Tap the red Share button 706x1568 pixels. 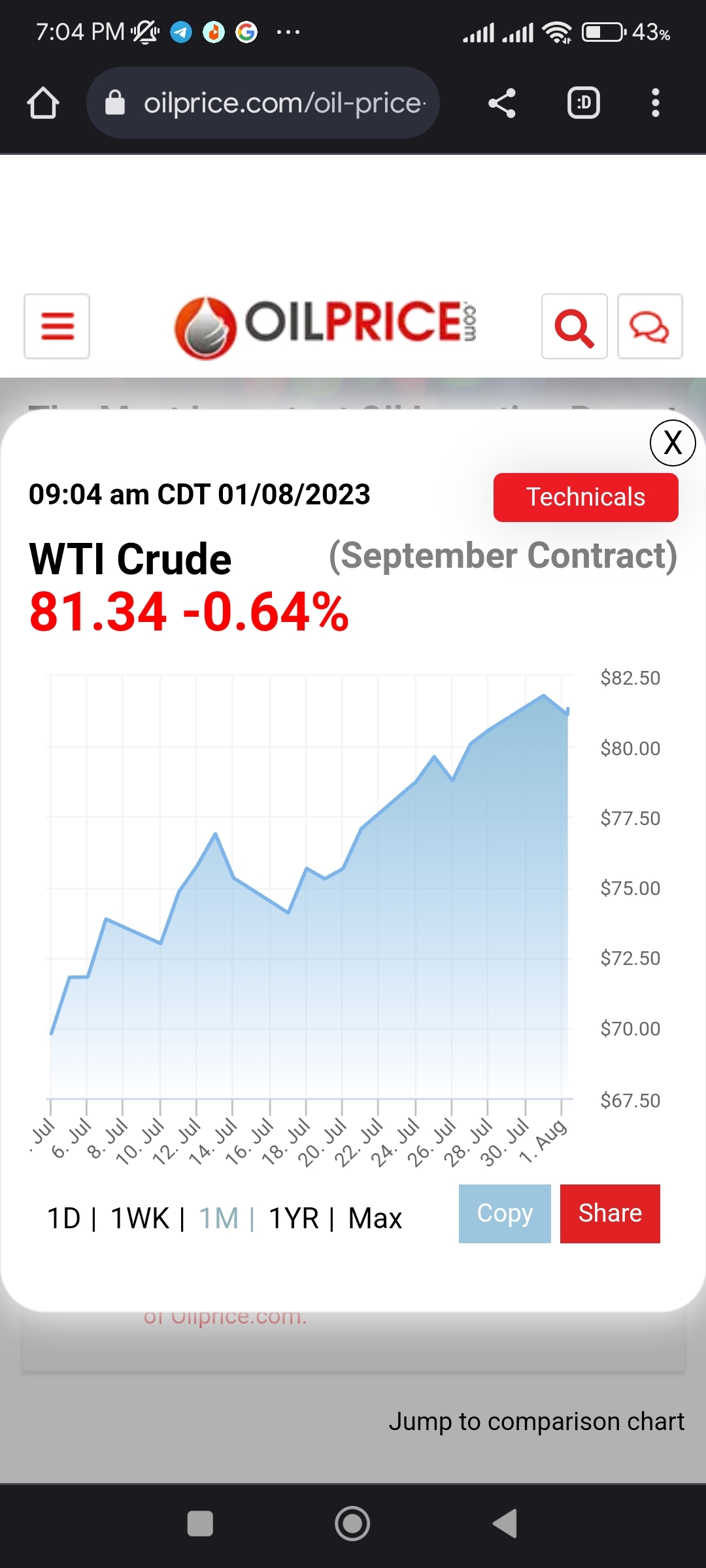coord(610,1213)
